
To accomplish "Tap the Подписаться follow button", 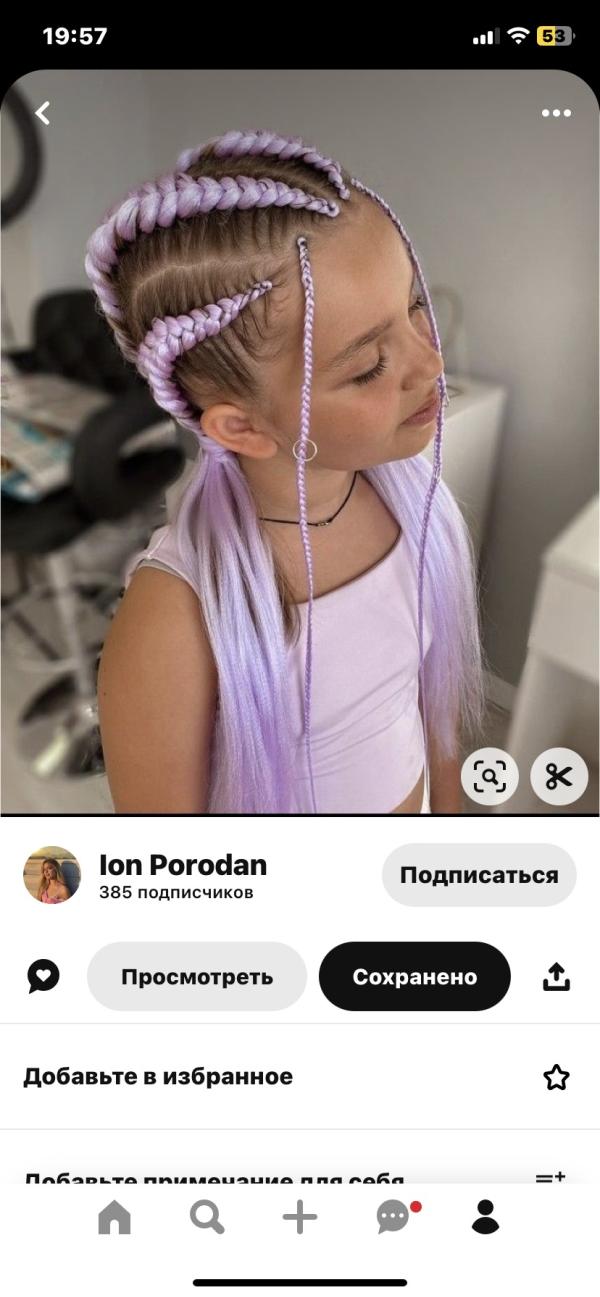I will [479, 875].
